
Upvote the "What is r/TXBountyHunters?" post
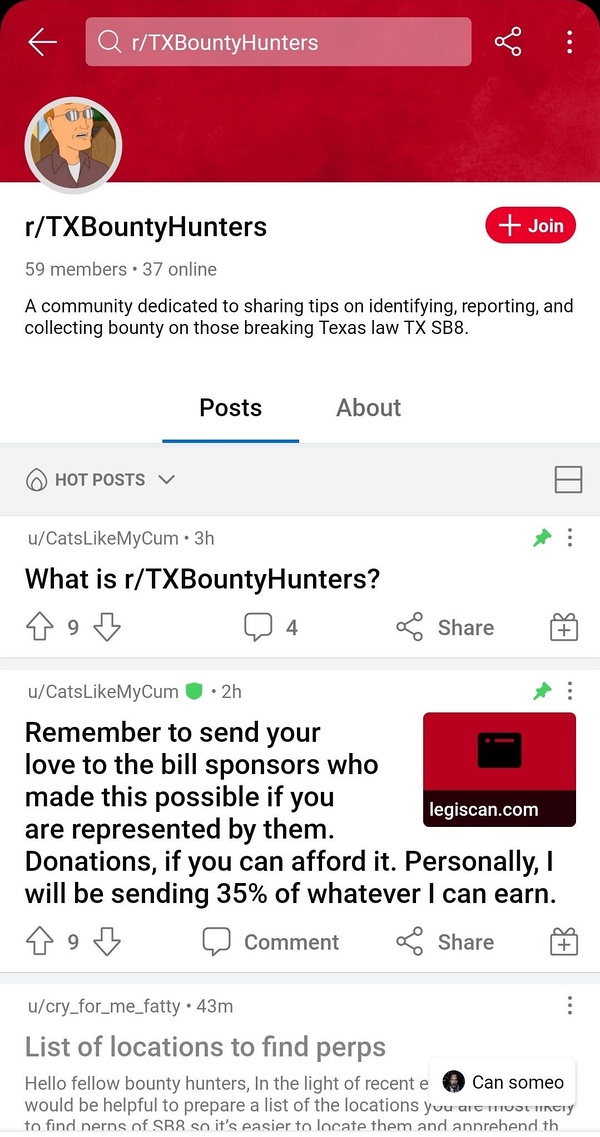[39, 627]
